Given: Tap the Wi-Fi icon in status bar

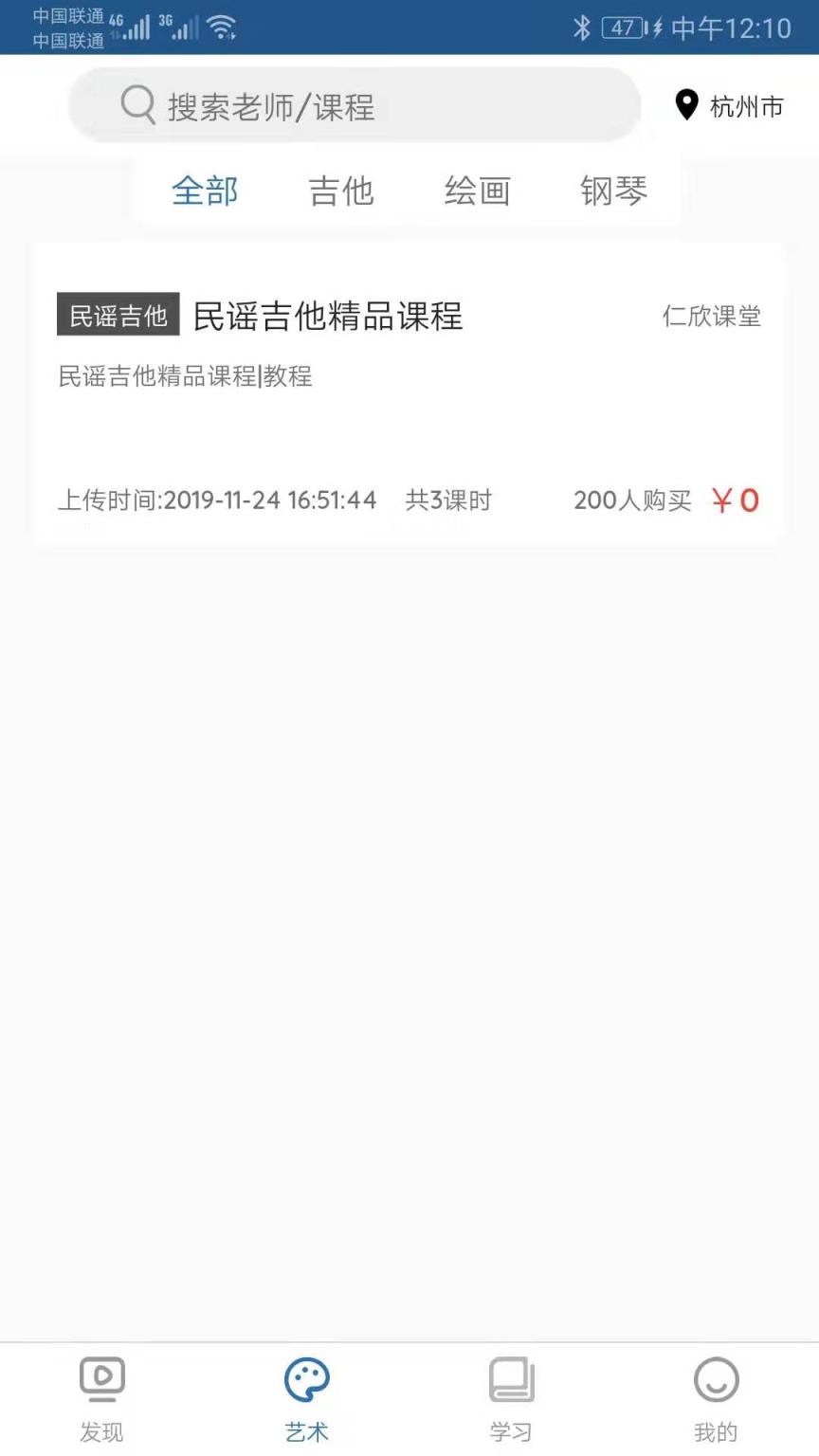Looking at the screenshot, I should tap(225, 27).
